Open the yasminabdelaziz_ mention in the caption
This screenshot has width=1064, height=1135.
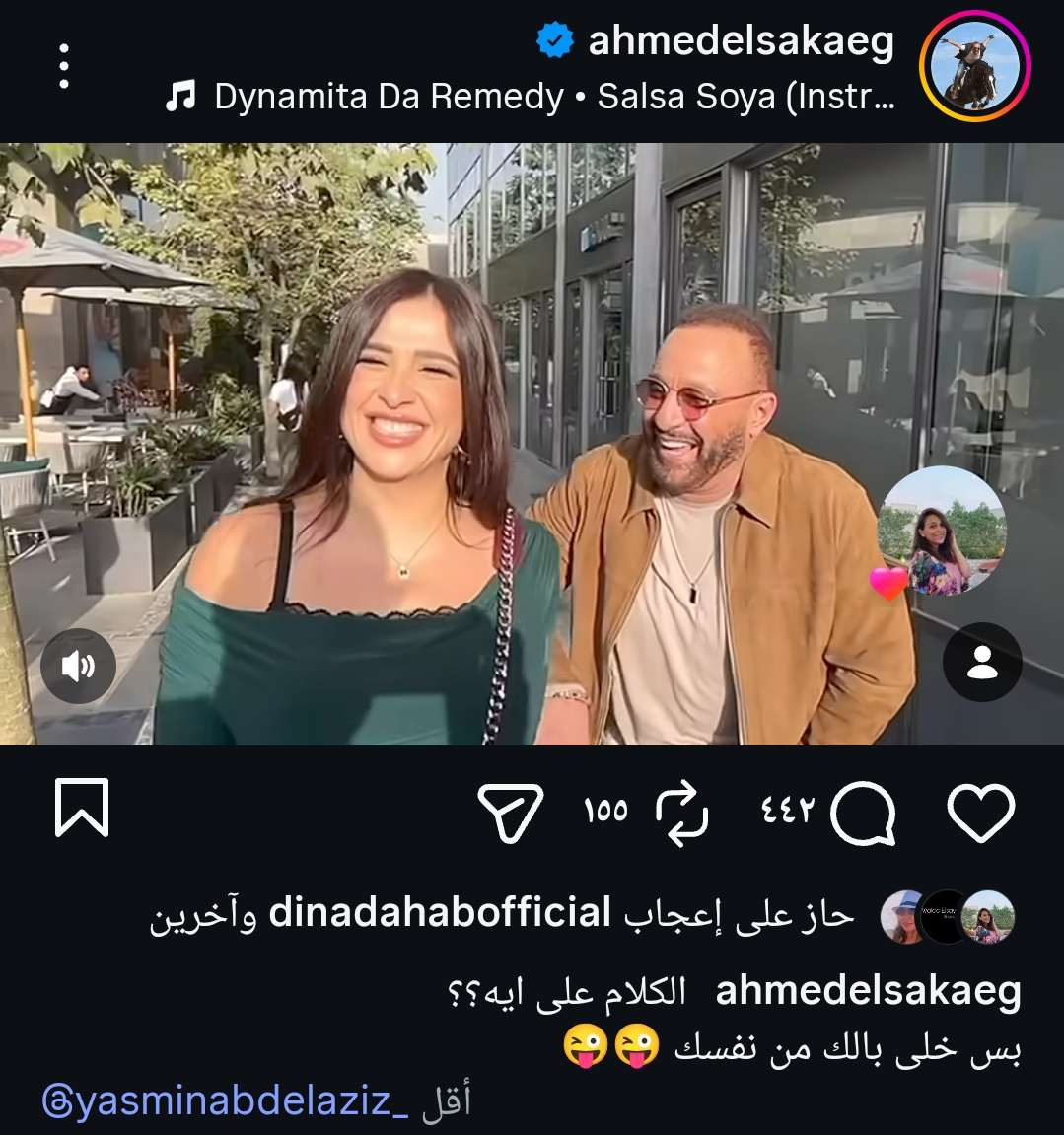(x=226, y=1100)
